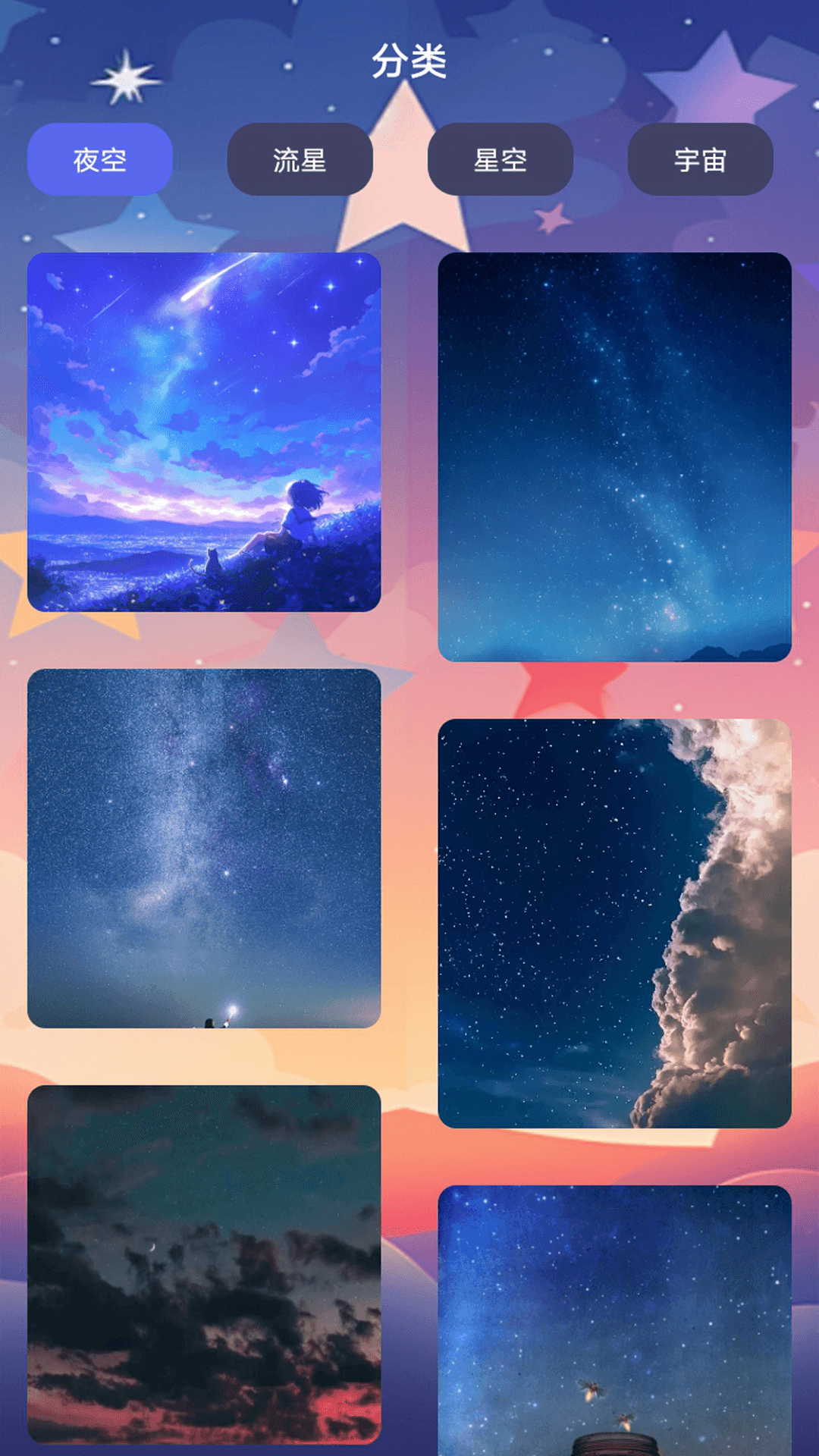Open the starry sky with white cloud wallpaper

pos(615,924)
